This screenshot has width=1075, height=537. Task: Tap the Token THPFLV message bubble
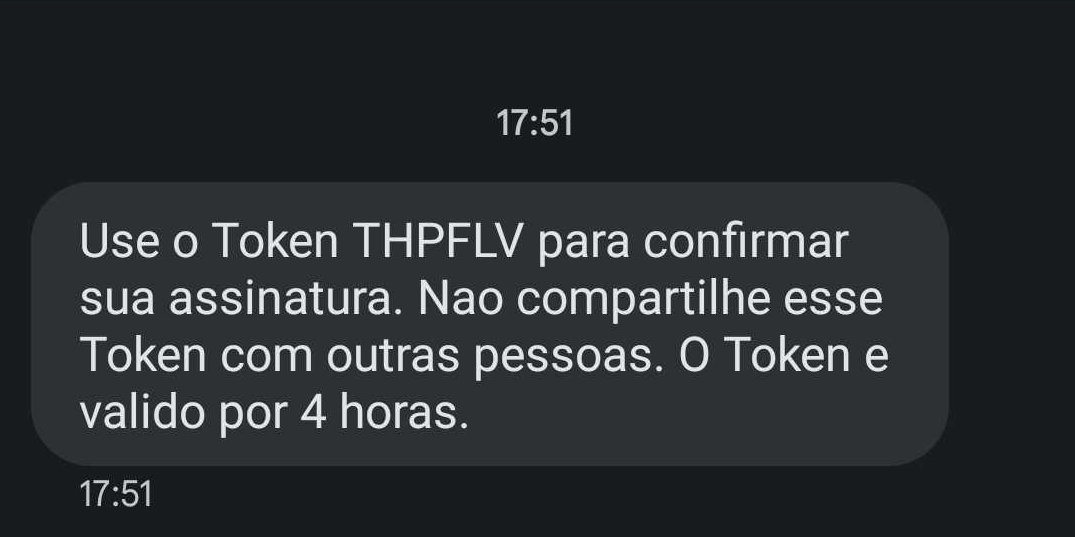[489, 325]
